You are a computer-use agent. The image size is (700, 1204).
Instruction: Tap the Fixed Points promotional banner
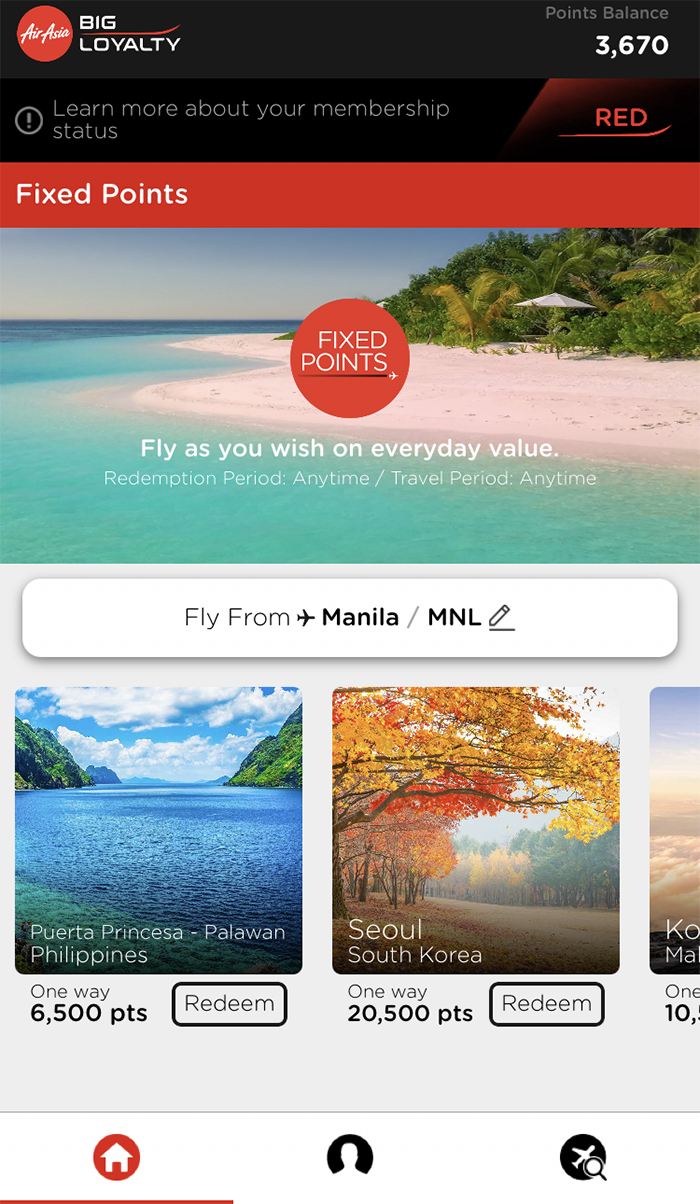point(349,395)
